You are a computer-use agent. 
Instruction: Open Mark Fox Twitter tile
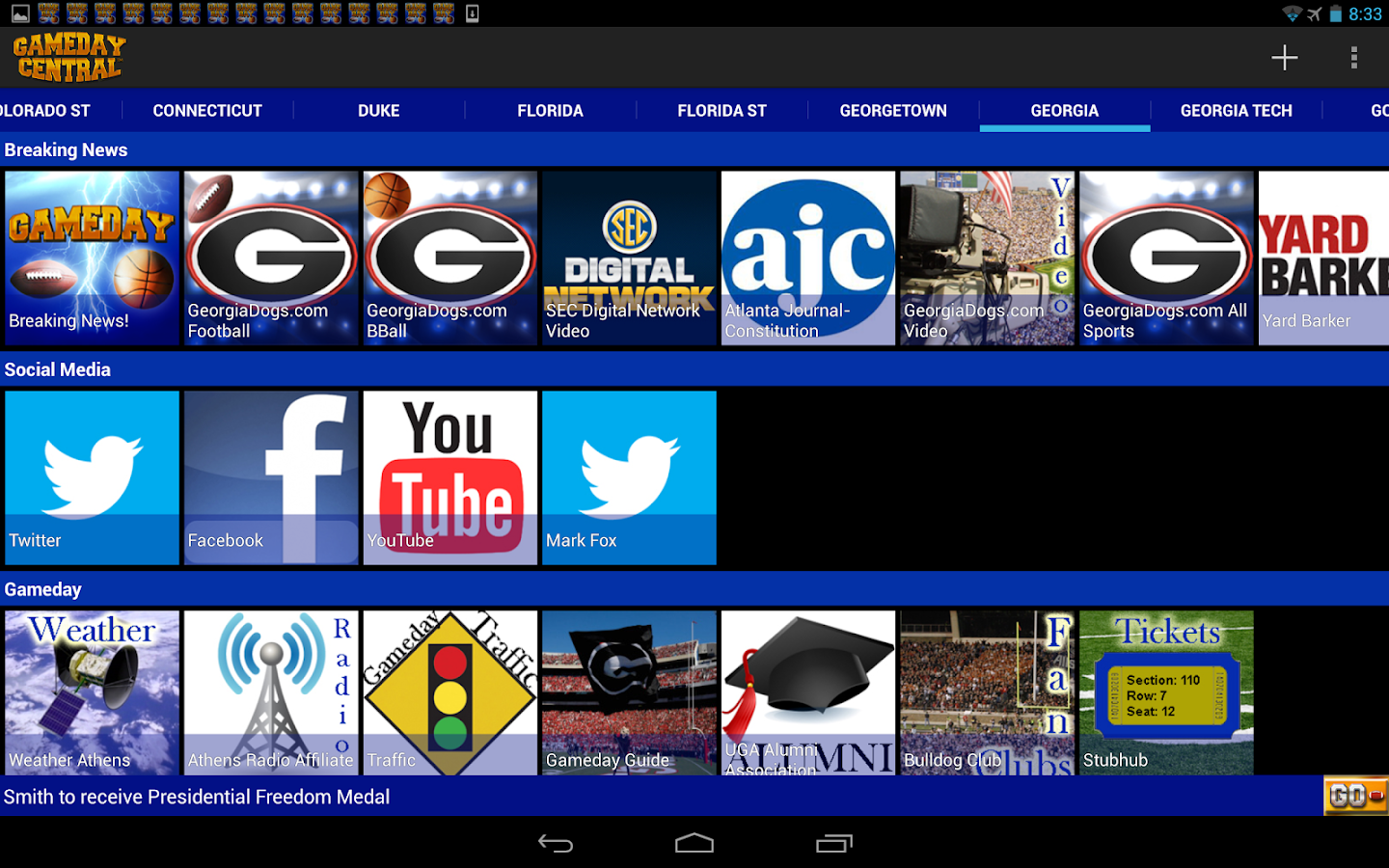pos(629,477)
